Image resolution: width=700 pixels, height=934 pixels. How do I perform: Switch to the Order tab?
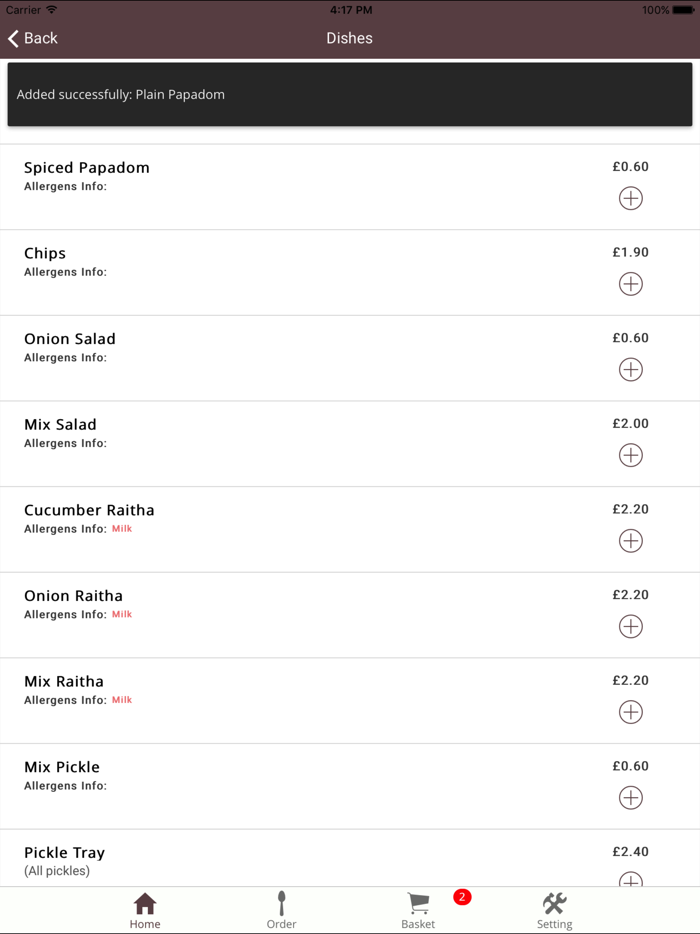pos(281,910)
